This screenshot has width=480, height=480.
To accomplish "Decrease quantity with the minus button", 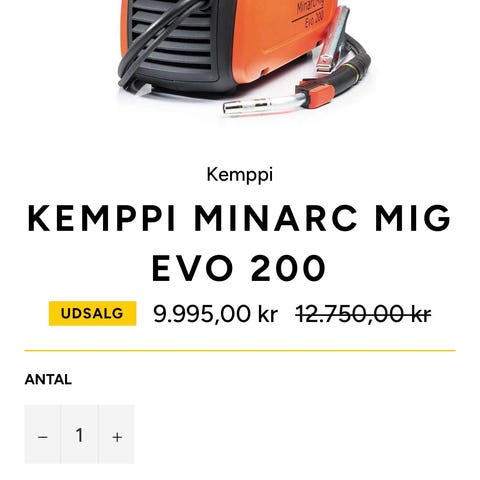I will coord(43,434).
